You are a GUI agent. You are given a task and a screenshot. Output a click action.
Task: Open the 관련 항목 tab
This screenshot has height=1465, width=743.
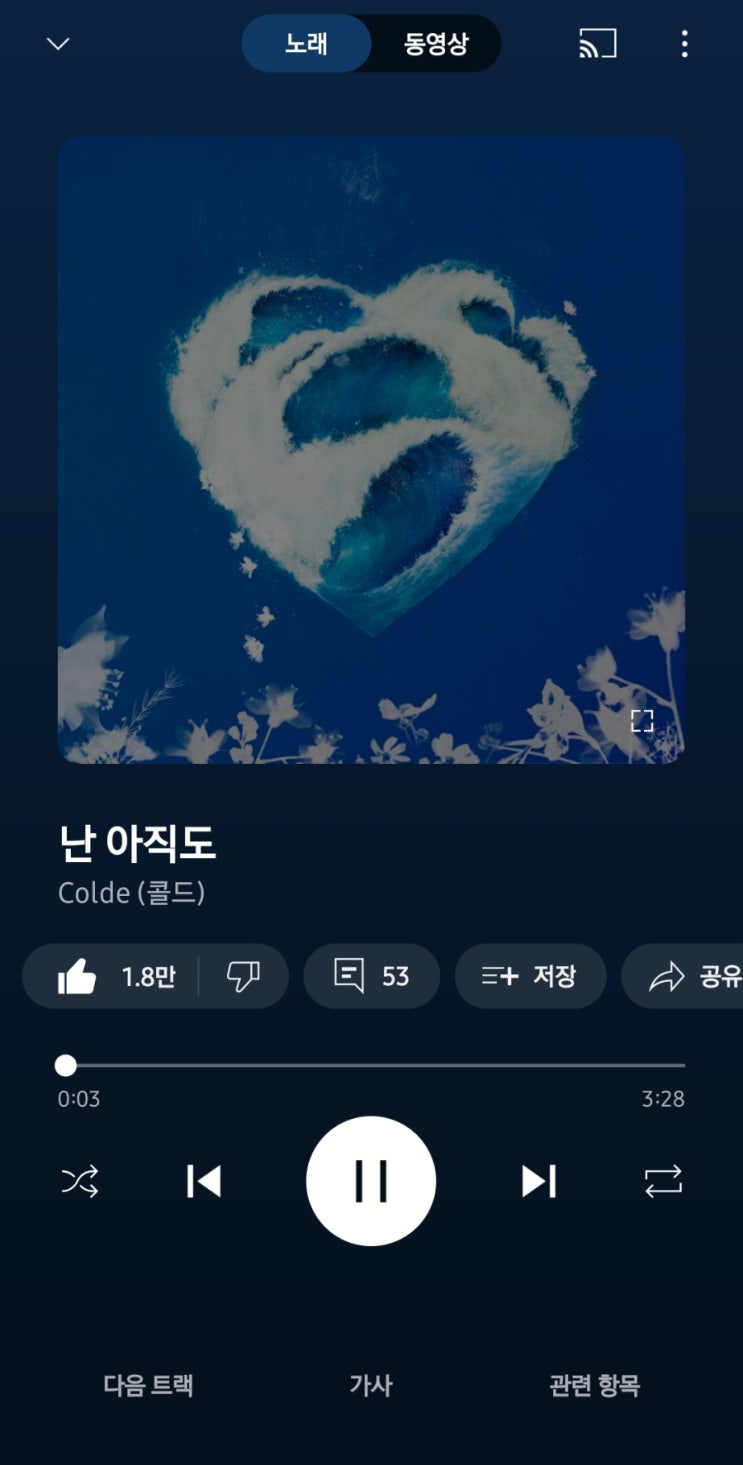tap(594, 1385)
